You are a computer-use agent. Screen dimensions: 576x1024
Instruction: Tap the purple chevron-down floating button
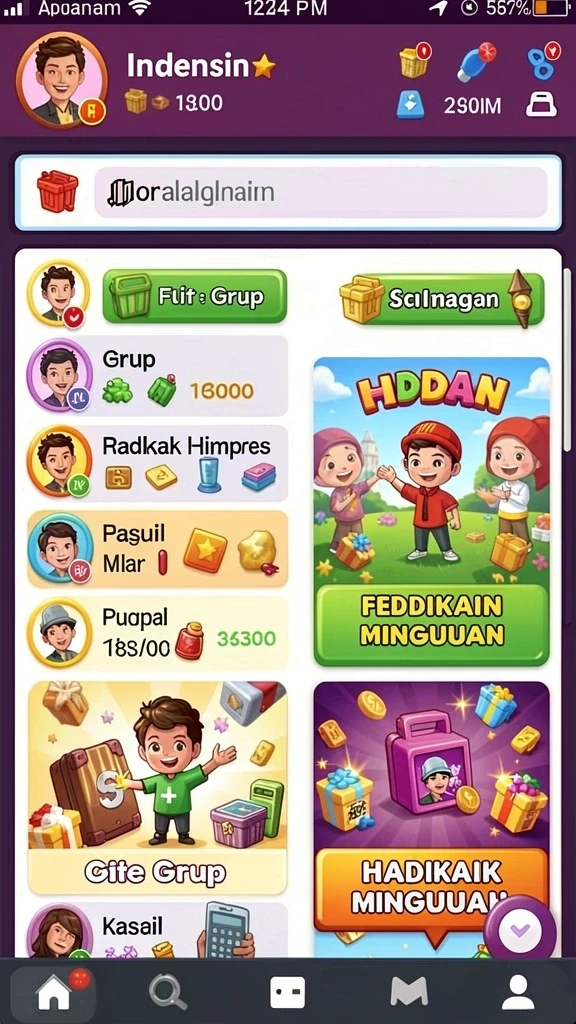click(520, 931)
